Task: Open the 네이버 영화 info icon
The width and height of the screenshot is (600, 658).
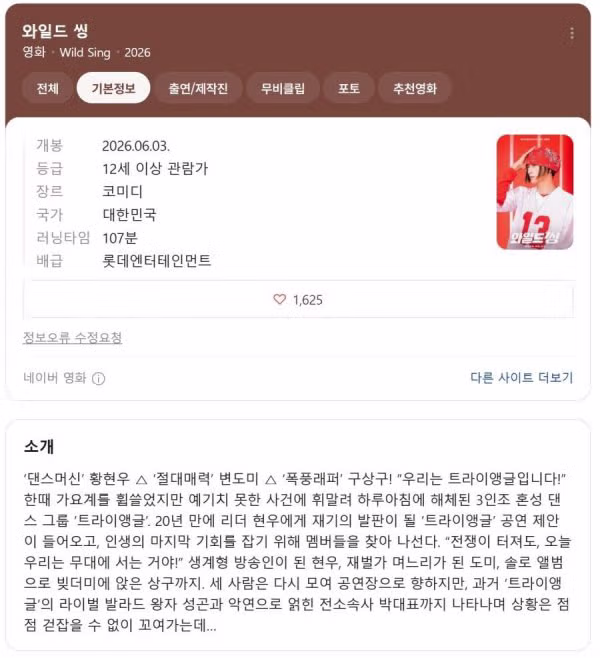Action: (x=99, y=379)
